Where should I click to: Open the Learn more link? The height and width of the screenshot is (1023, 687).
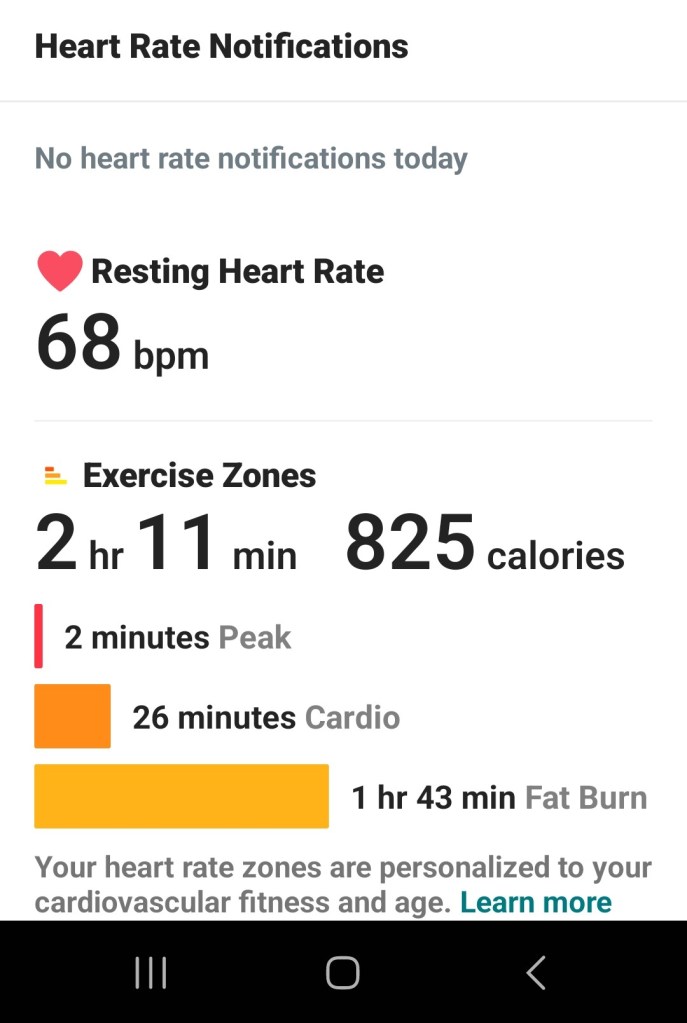click(x=535, y=902)
